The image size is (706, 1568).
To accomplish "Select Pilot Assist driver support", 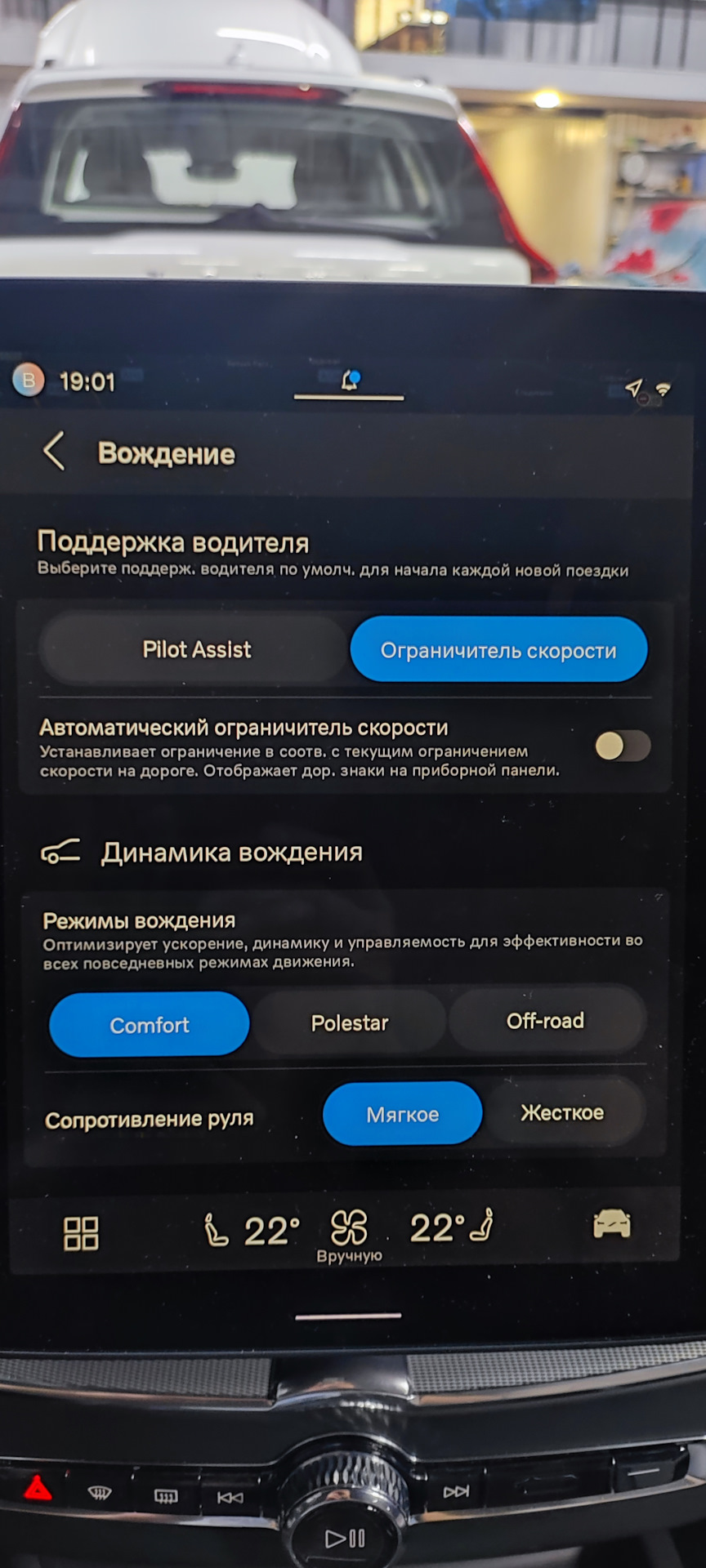I will [196, 649].
